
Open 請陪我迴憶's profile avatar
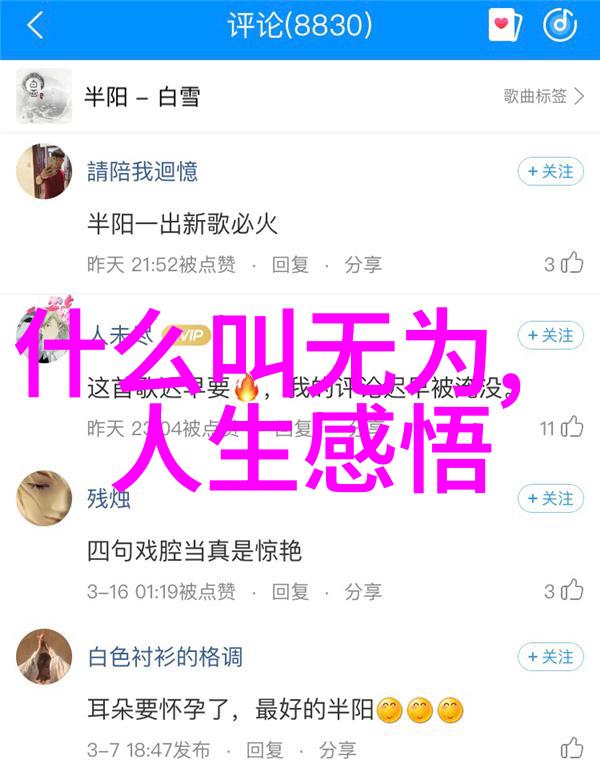click(44, 171)
